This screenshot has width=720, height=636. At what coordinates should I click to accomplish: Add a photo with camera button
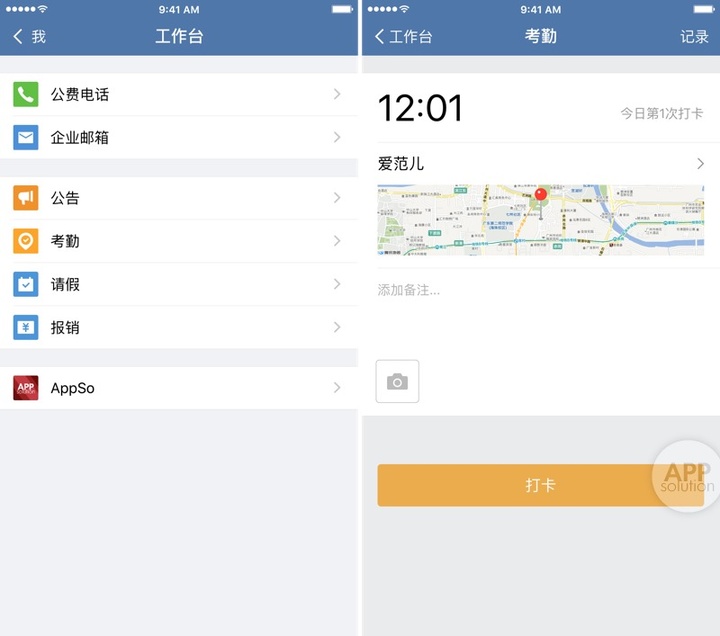click(x=397, y=382)
